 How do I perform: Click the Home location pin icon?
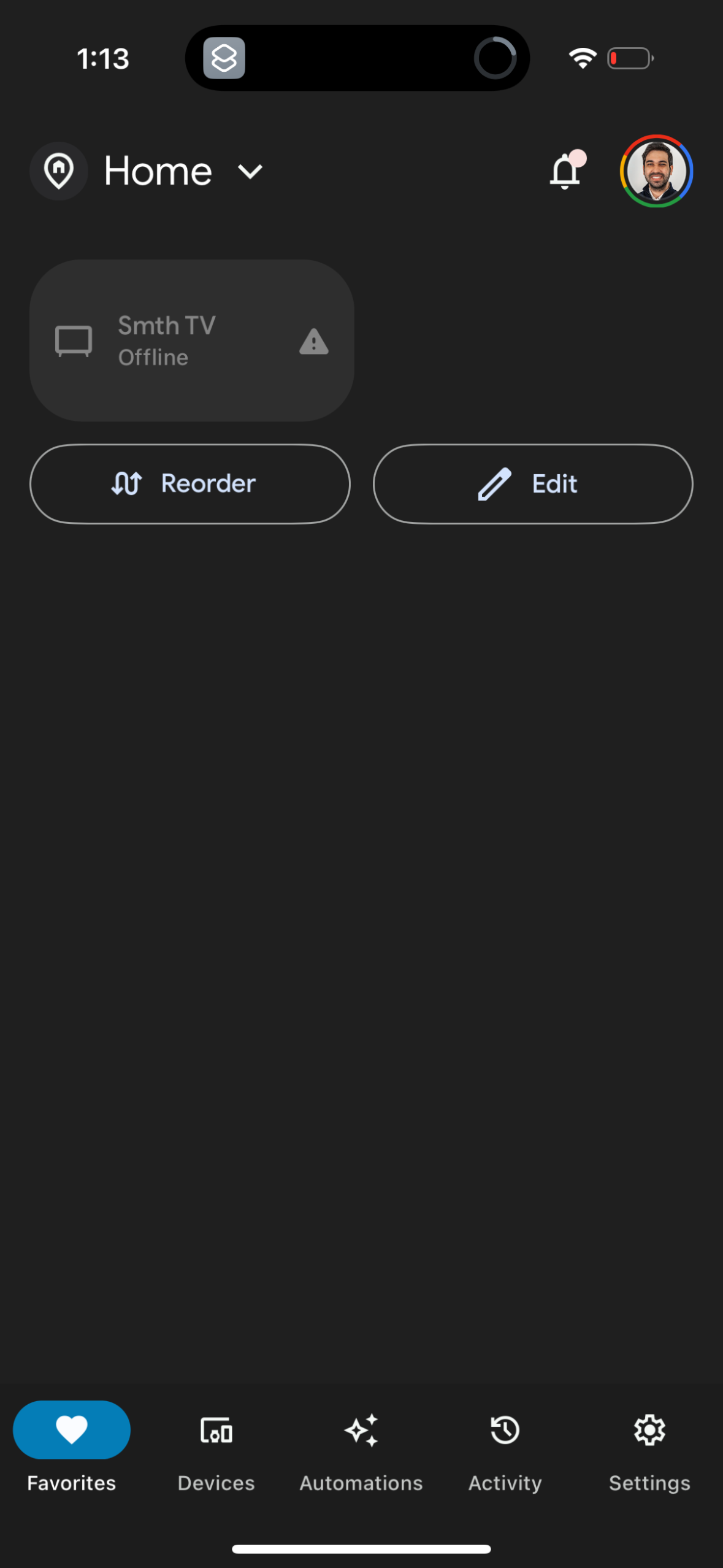[59, 171]
